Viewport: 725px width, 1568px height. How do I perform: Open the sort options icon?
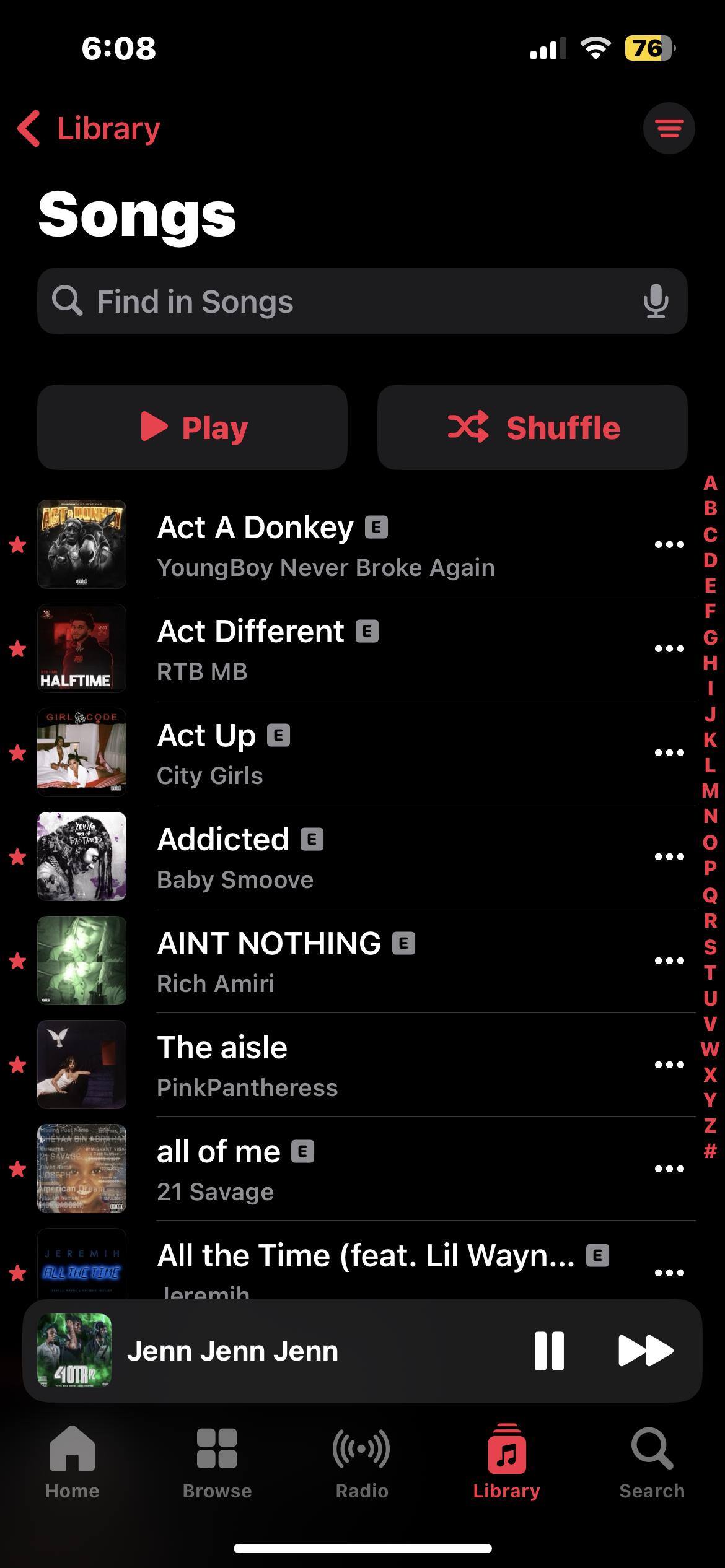(669, 128)
